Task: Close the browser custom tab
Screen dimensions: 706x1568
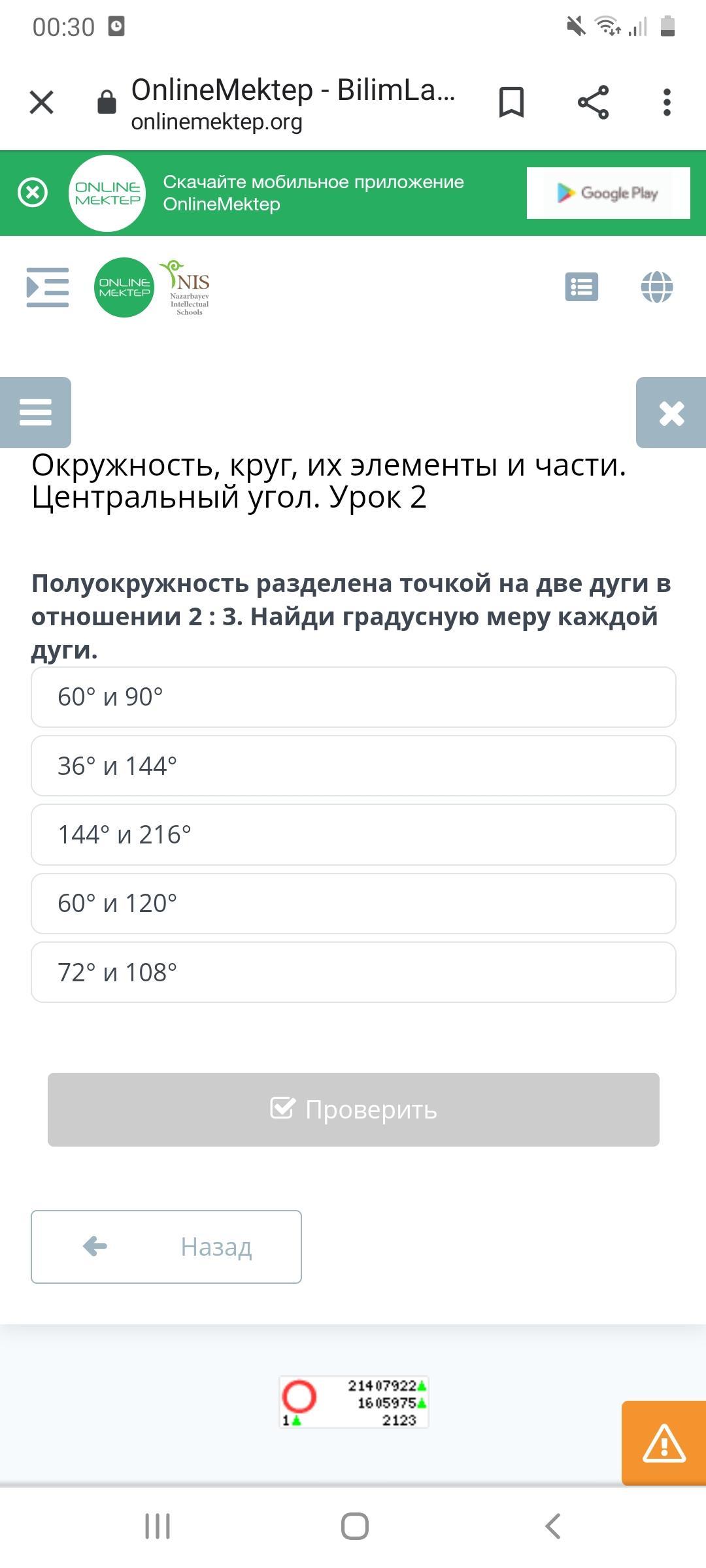Action: [x=42, y=103]
